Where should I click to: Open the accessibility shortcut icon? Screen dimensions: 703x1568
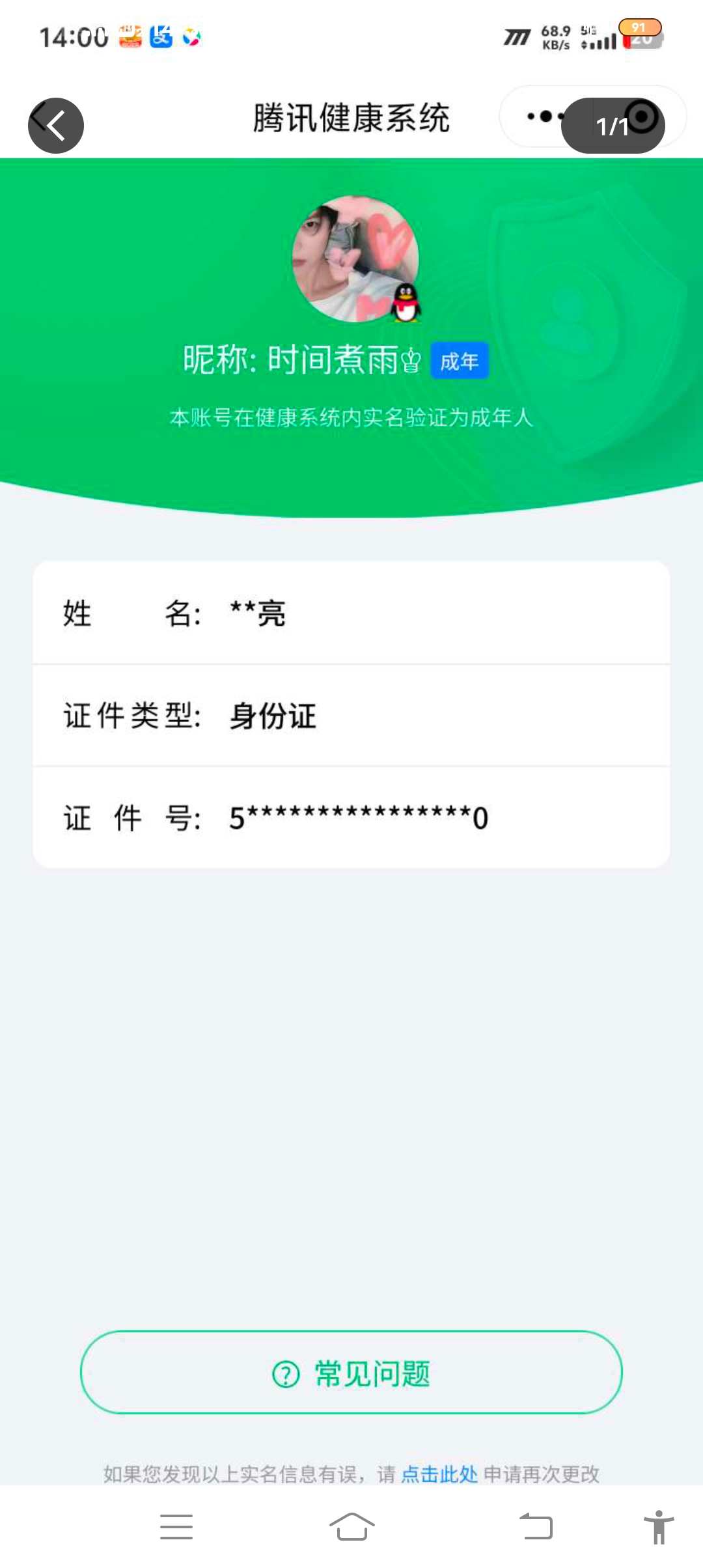pos(659,1527)
